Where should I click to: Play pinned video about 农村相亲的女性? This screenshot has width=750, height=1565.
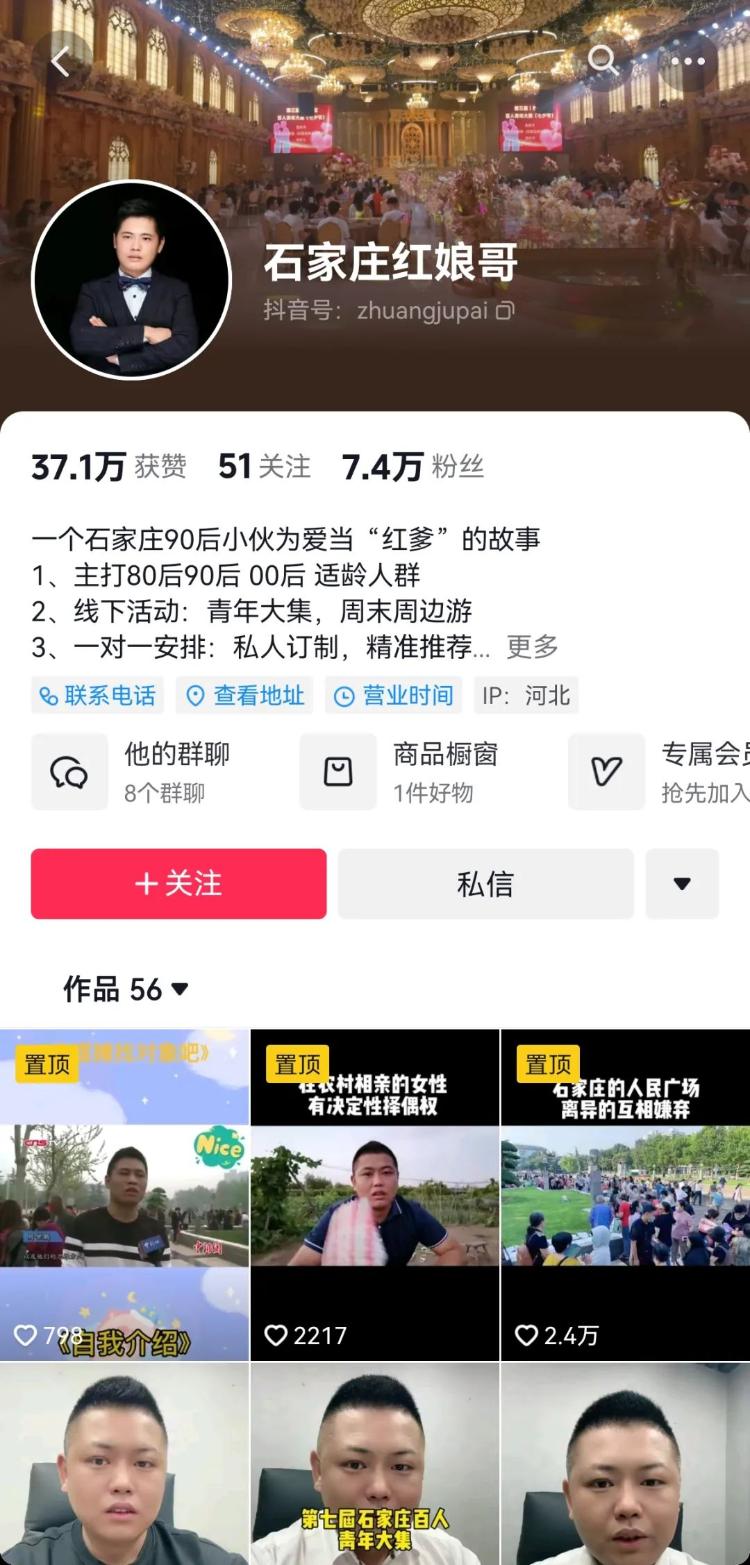(374, 1195)
